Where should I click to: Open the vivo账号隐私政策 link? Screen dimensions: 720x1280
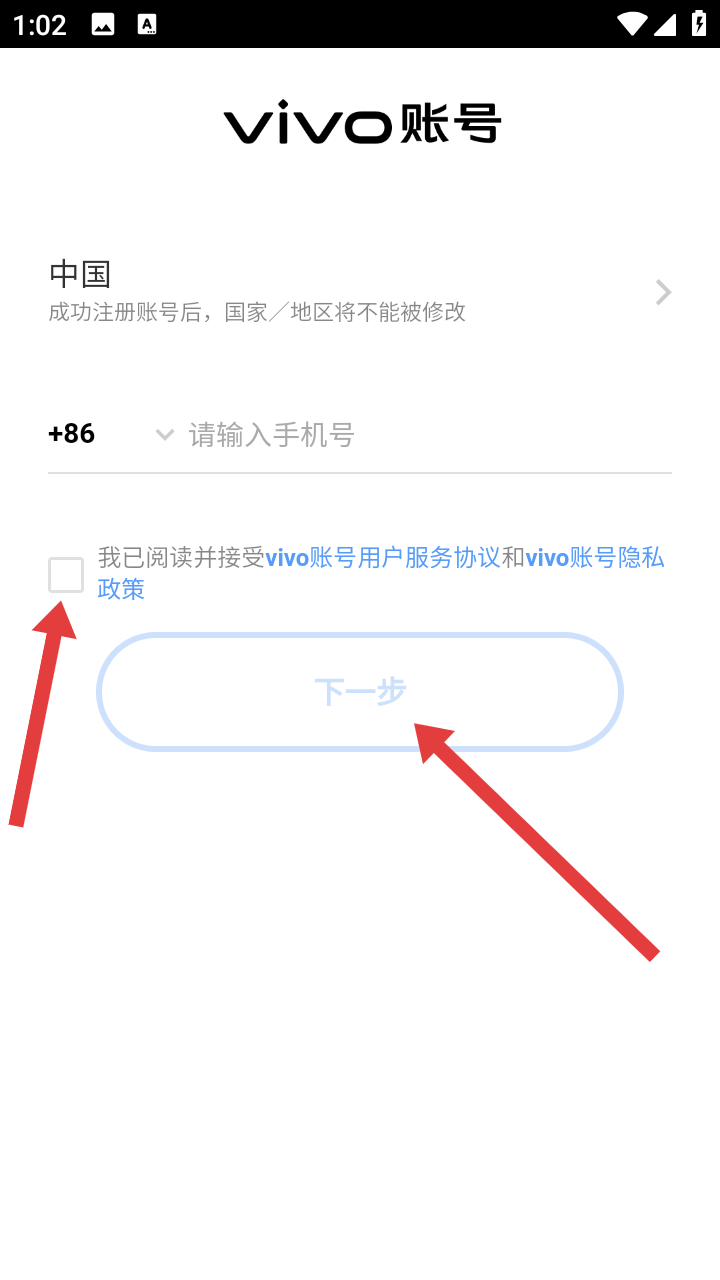tap(594, 558)
